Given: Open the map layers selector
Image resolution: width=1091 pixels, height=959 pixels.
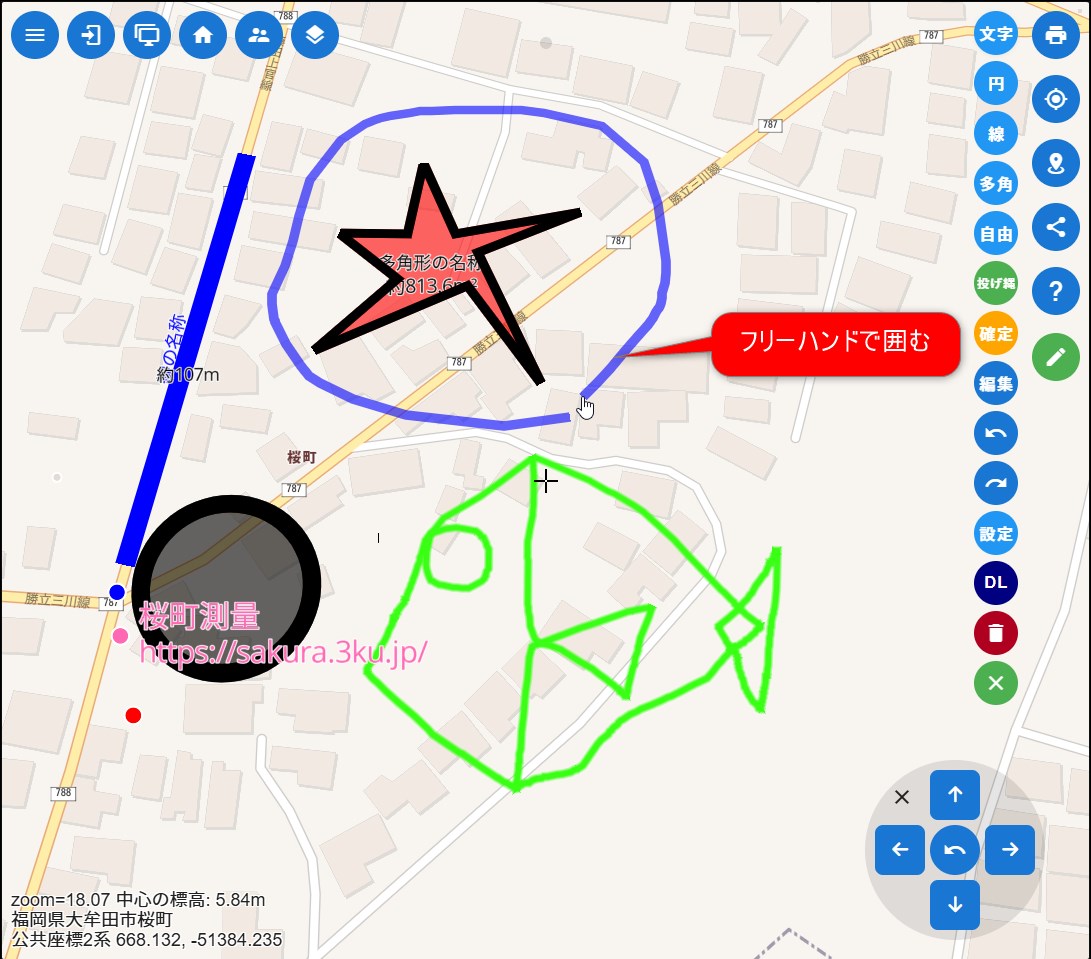Looking at the screenshot, I should click(315, 36).
